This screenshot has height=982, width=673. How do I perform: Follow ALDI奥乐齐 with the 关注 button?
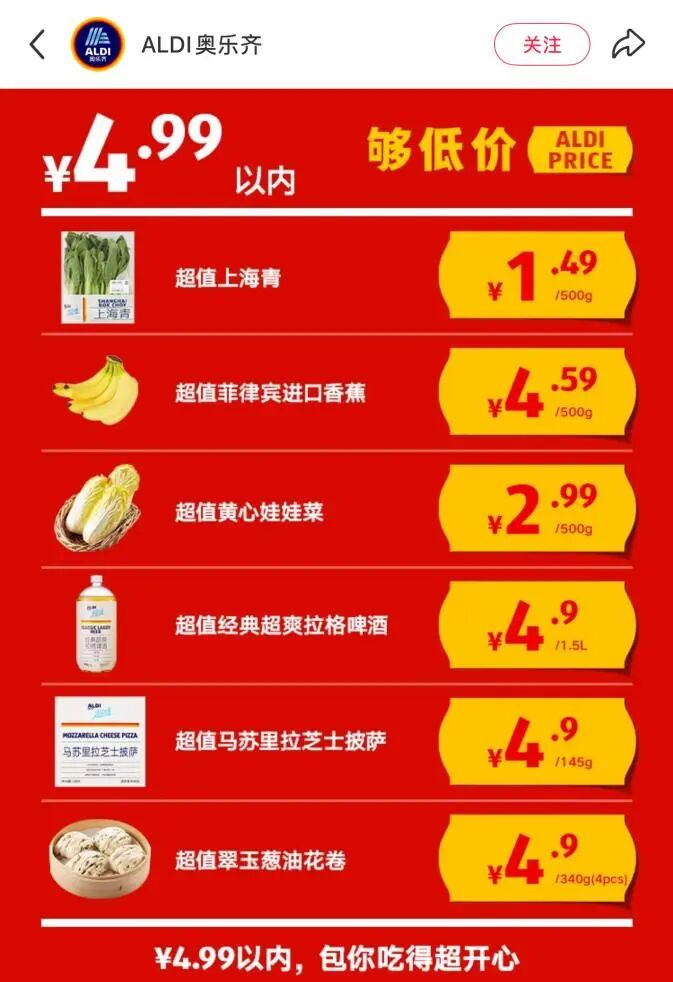coord(542,45)
